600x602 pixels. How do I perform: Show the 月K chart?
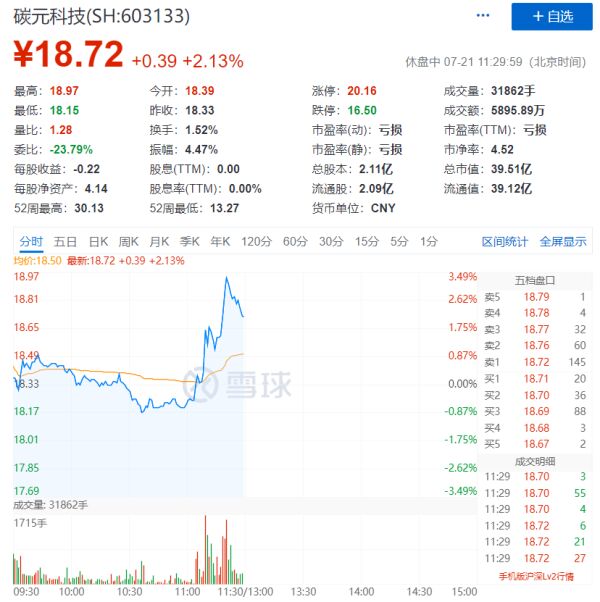[x=159, y=241]
